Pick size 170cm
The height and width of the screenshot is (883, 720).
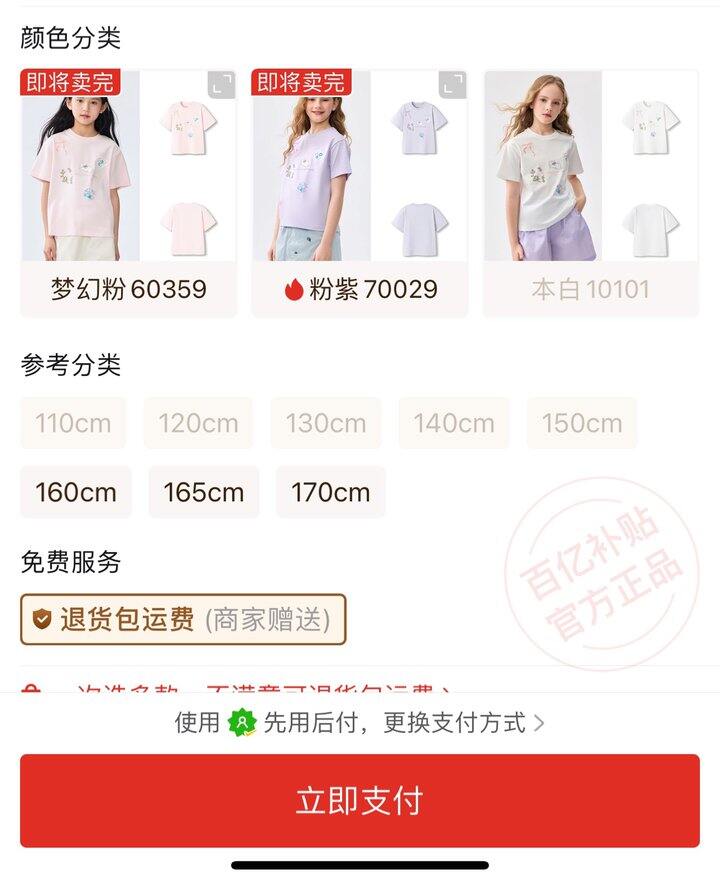coord(331,492)
